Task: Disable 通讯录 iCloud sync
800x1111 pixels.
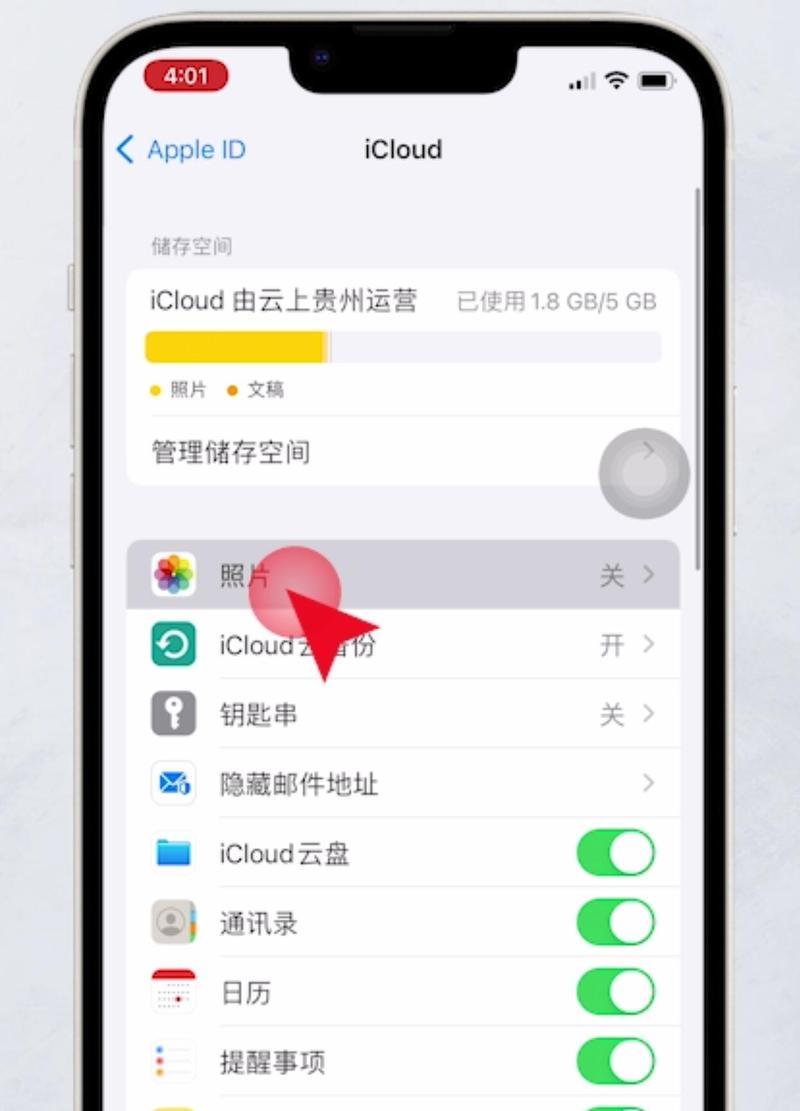Action: pos(616,922)
